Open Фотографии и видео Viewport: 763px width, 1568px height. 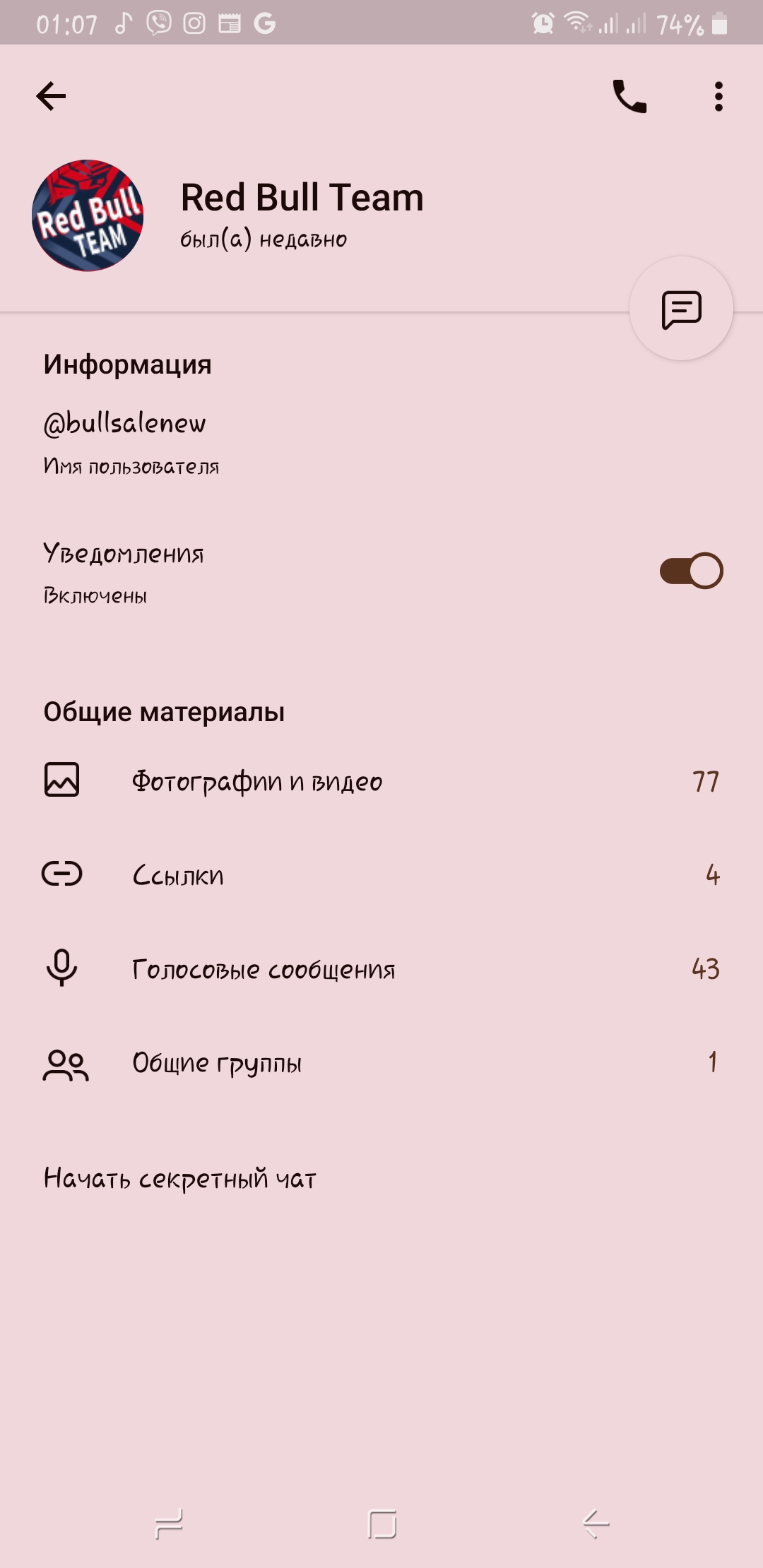381,780
